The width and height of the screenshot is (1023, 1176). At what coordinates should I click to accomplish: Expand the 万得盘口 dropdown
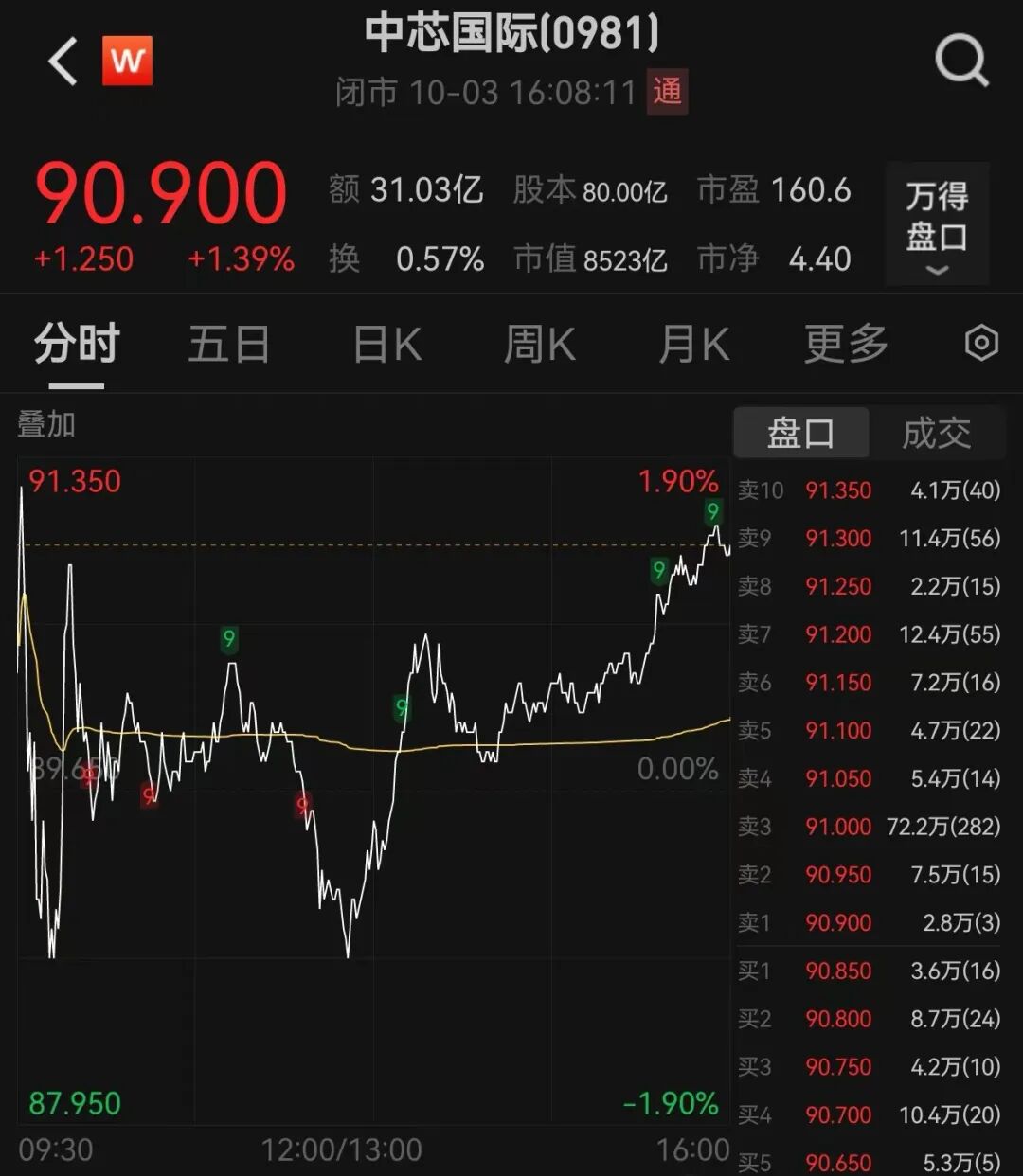(x=937, y=224)
